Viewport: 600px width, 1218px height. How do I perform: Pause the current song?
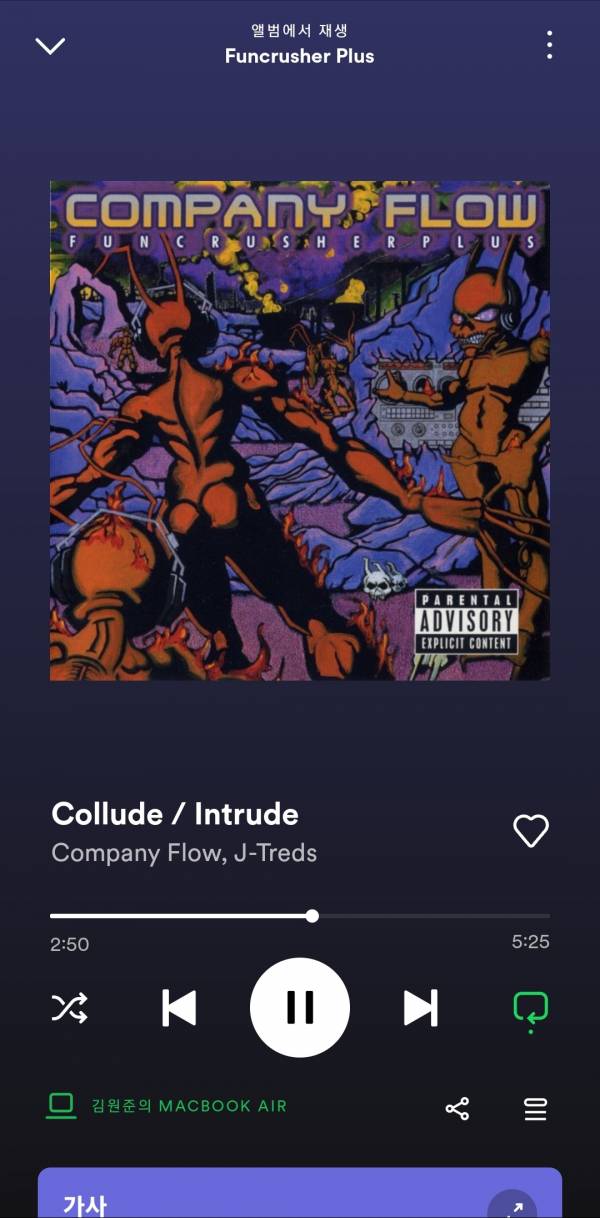[x=300, y=1007]
